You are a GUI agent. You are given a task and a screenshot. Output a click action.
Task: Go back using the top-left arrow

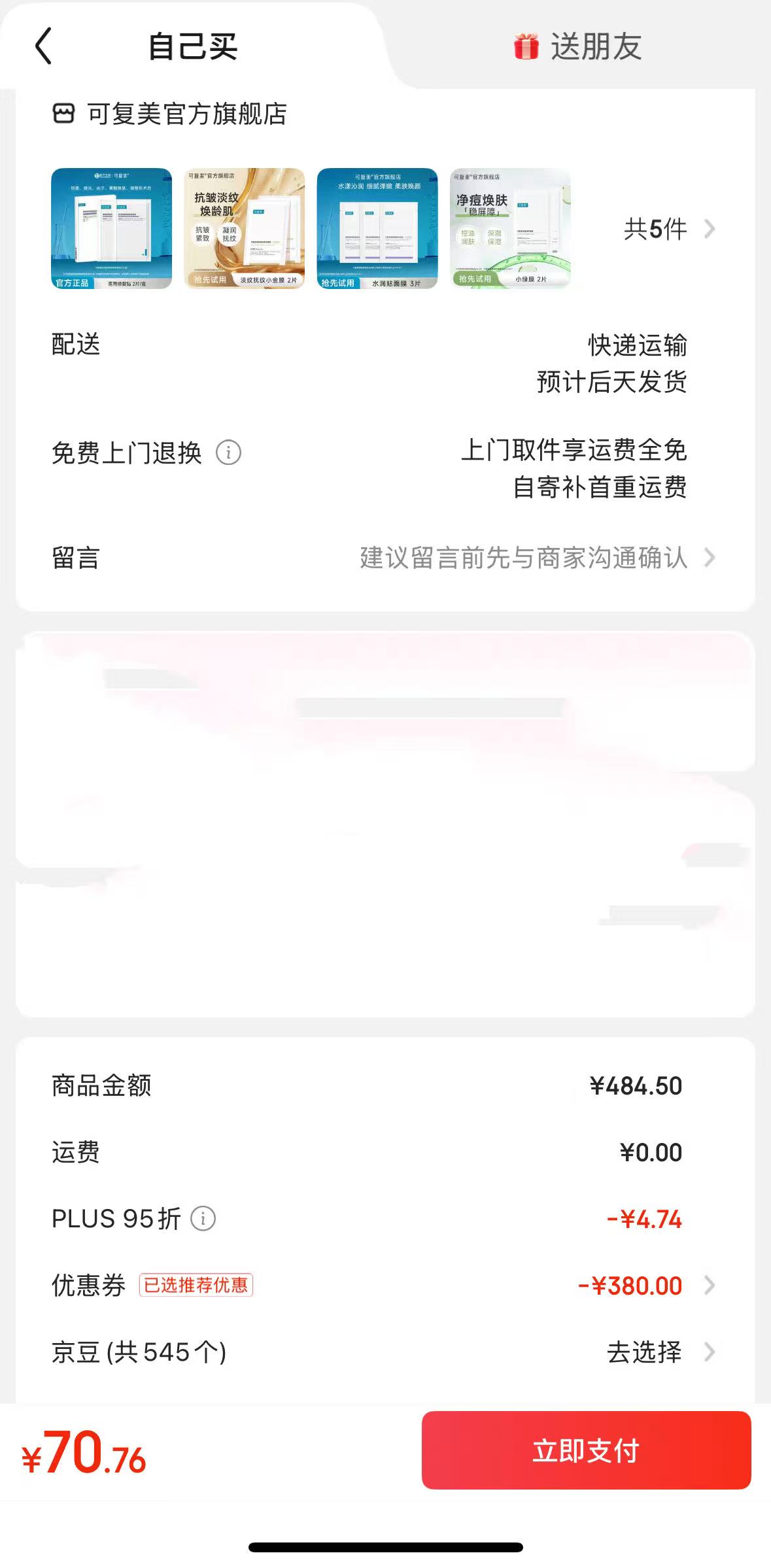pos(43,46)
